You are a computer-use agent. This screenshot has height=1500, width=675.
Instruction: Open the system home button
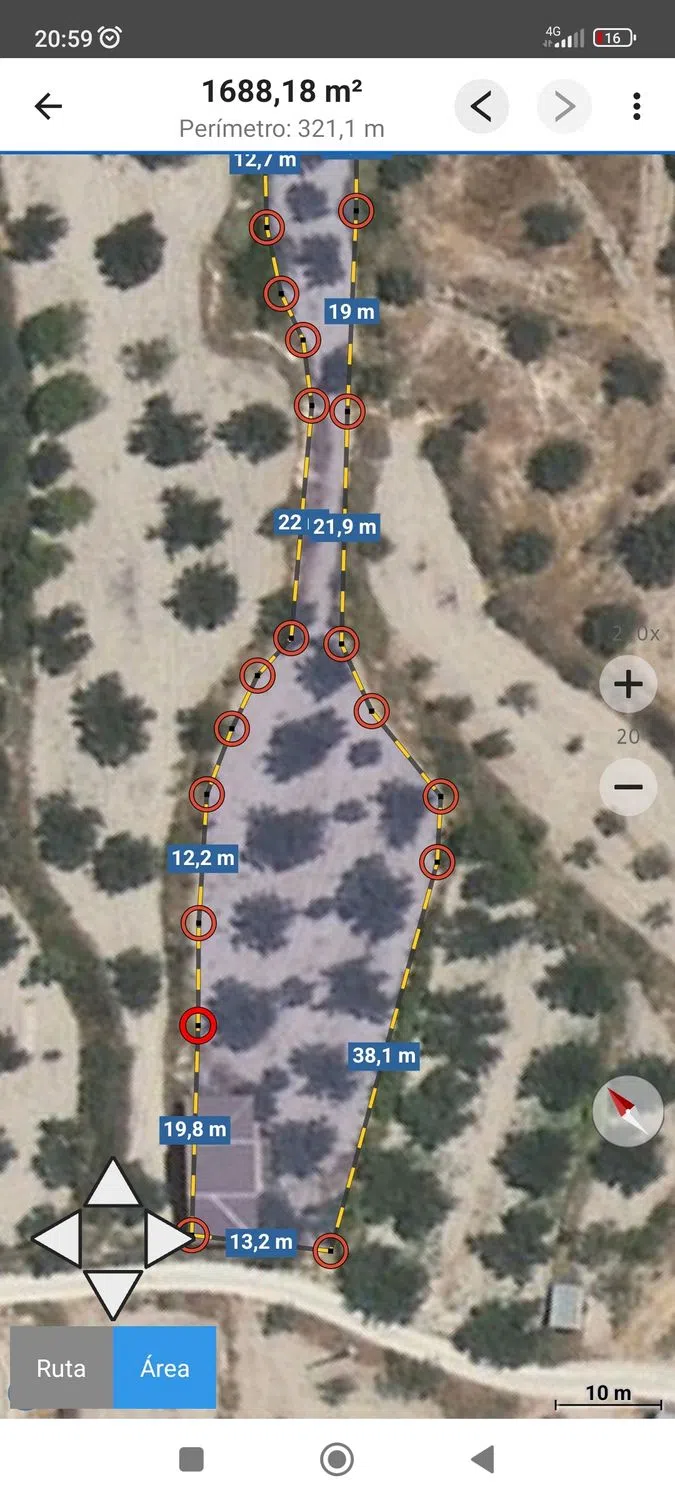tap(337, 1459)
